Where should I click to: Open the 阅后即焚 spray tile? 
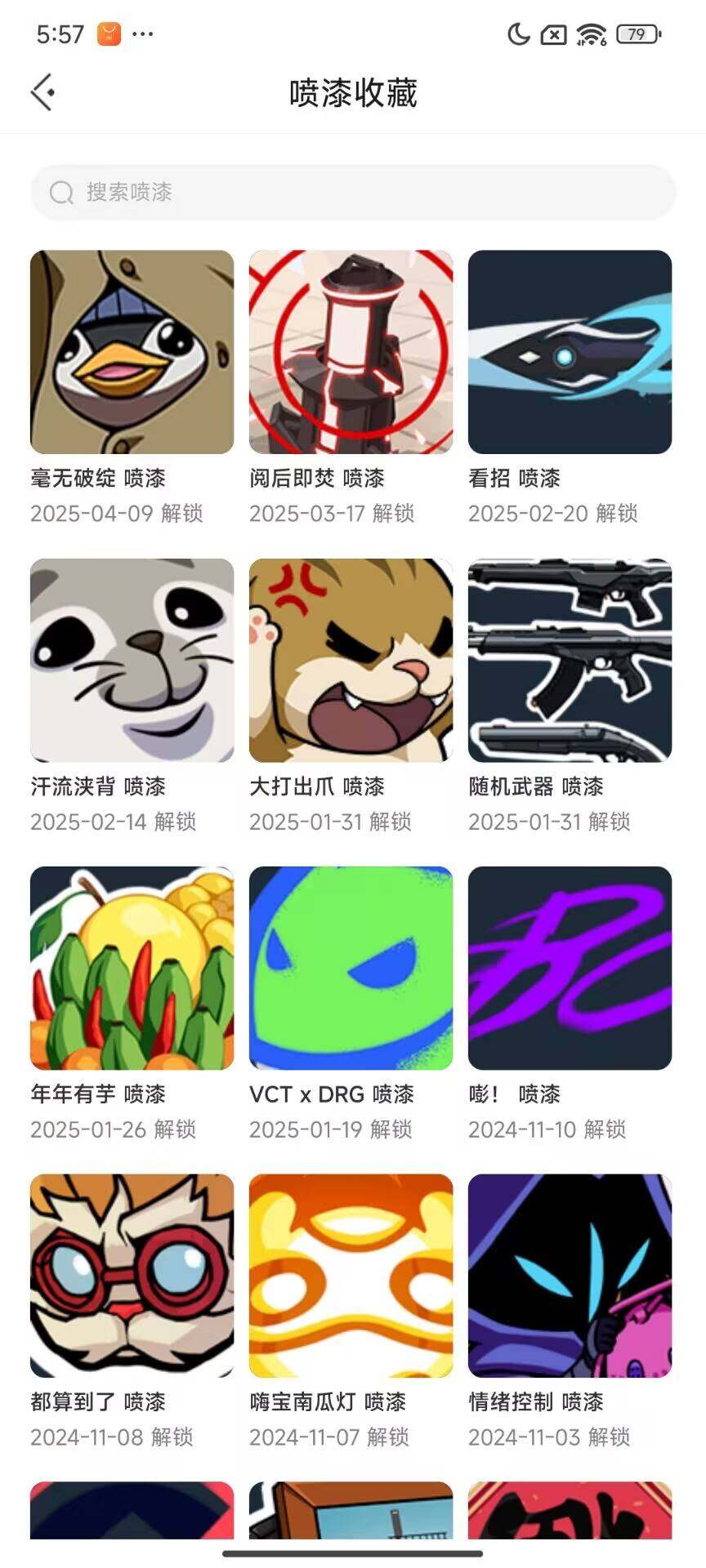[351, 352]
